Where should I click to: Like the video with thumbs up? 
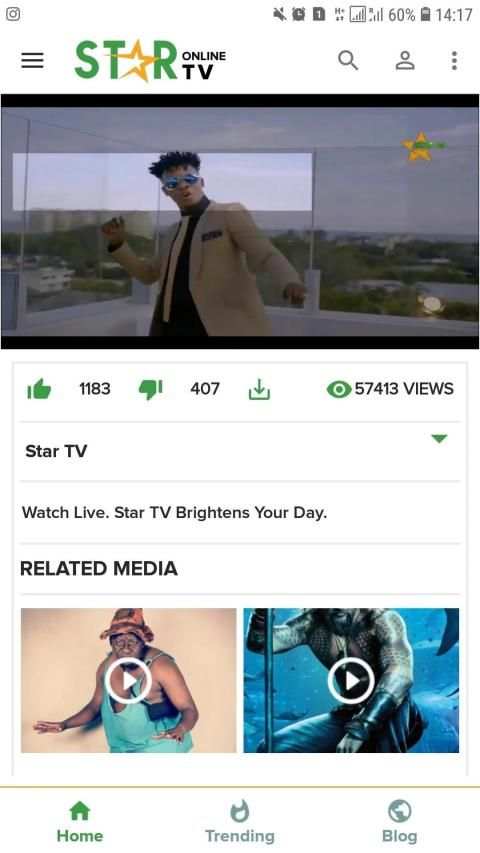point(39,390)
